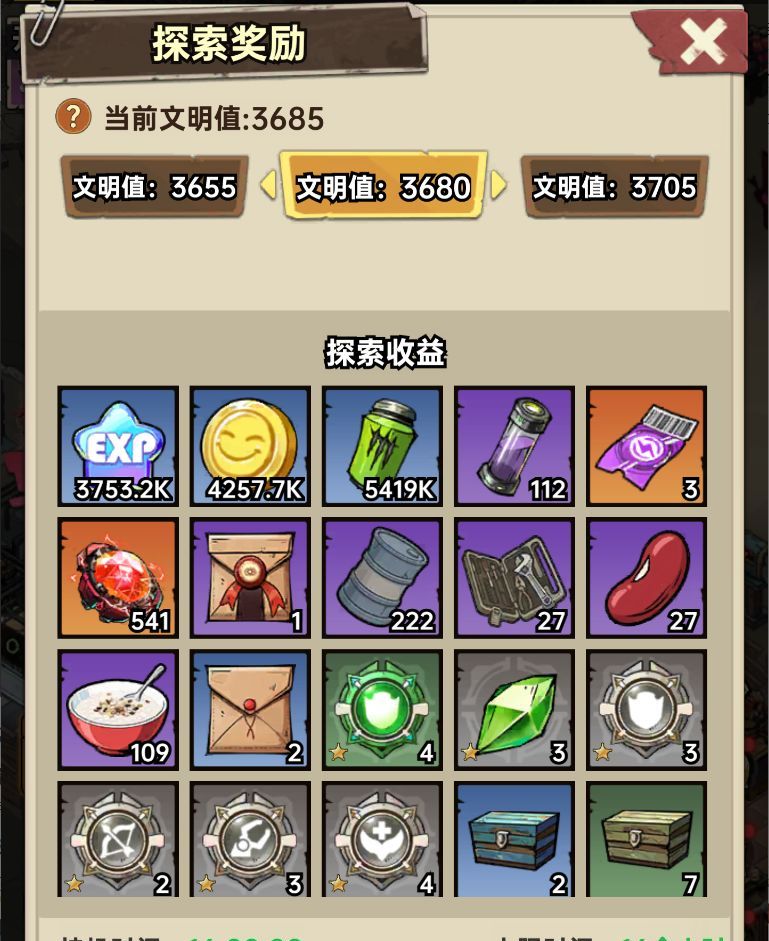Switch to 文明值: 3705 tab
Image resolution: width=769 pixels, height=941 pixels.
(x=614, y=187)
